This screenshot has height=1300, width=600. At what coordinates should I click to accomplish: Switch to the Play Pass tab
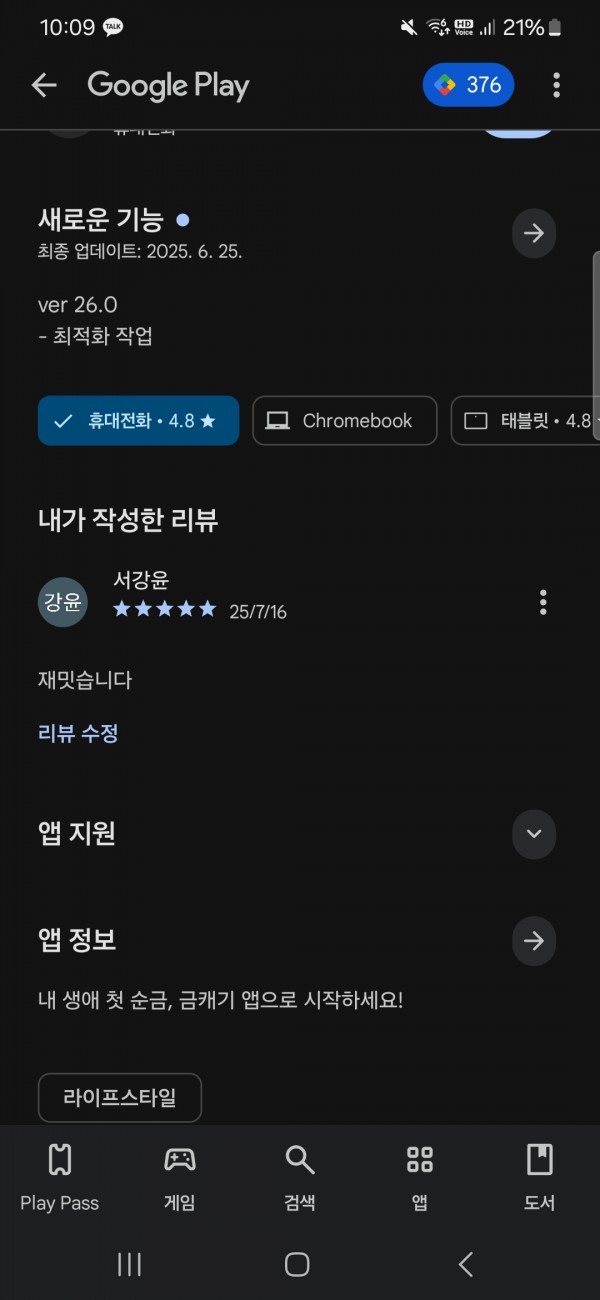pyautogui.click(x=60, y=1178)
